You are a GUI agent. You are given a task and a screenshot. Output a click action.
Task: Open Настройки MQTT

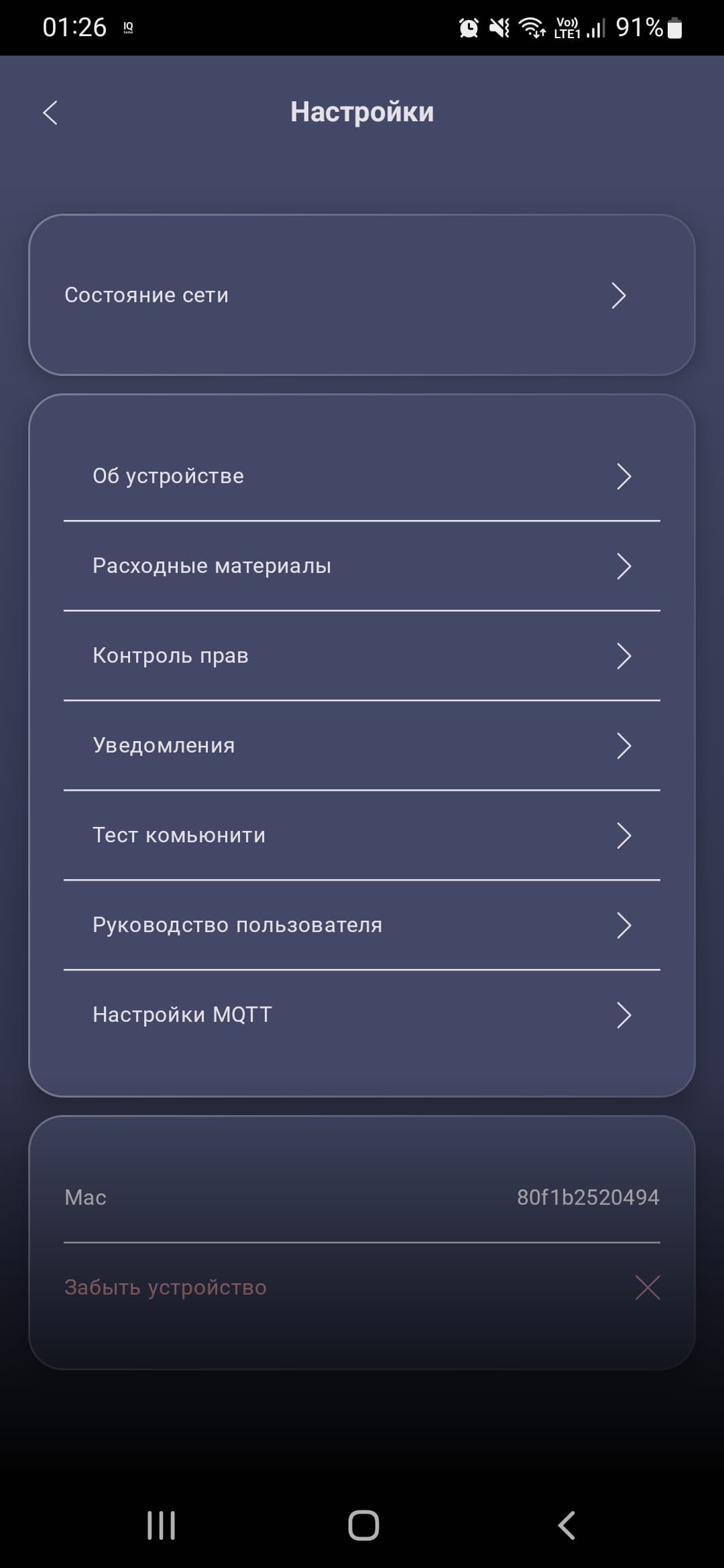[x=361, y=1015]
